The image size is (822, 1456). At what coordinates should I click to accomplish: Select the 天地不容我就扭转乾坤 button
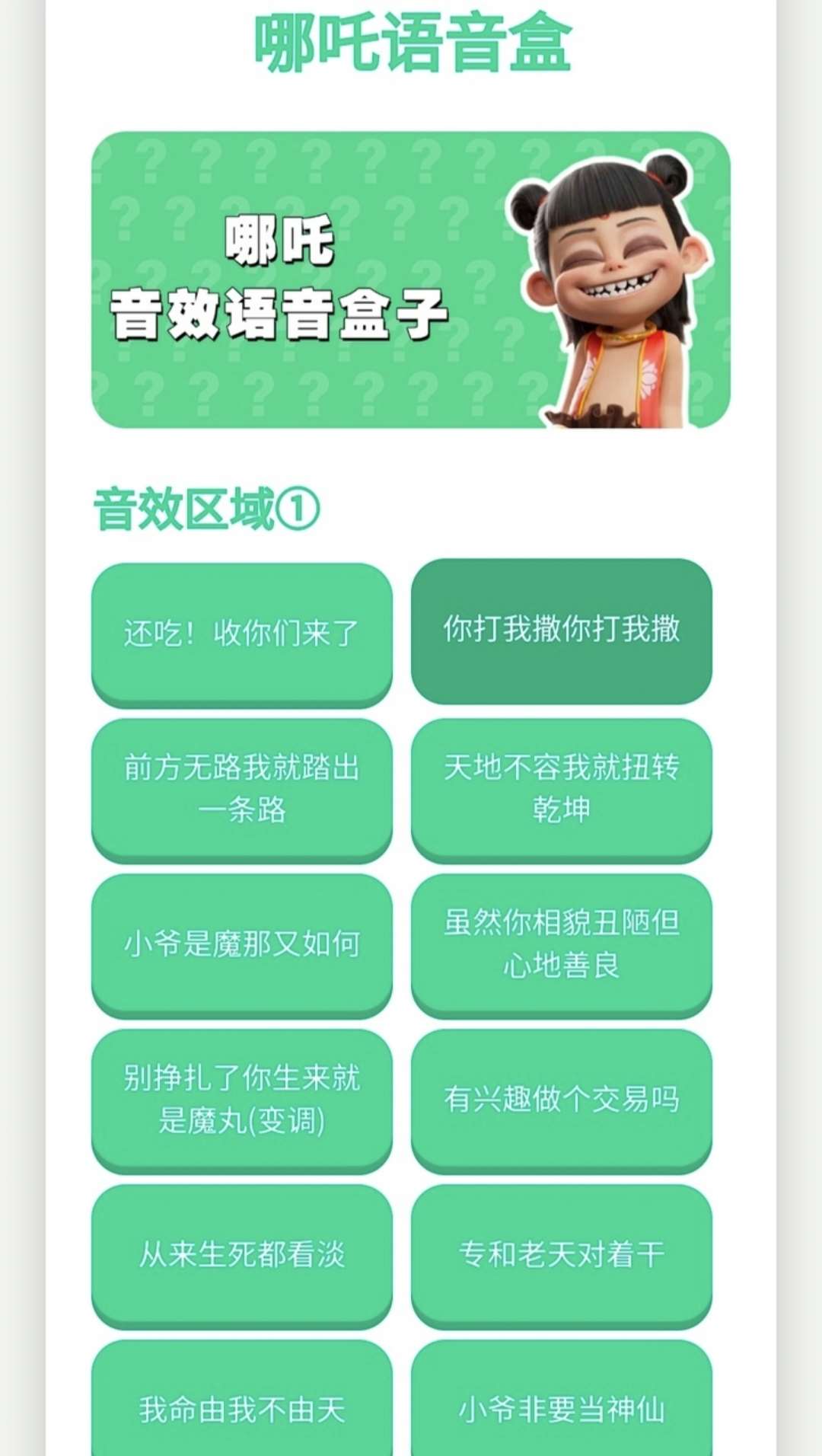pos(561,788)
